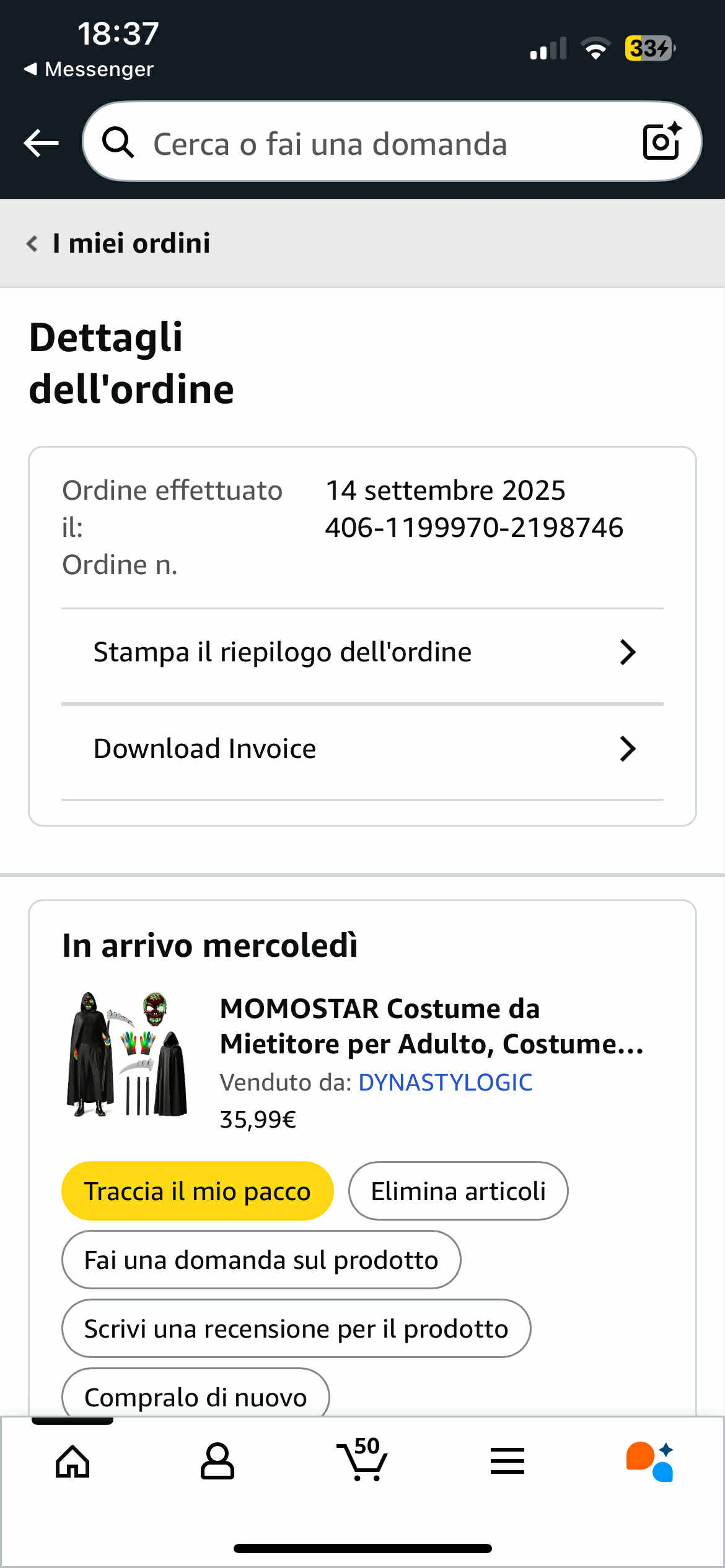This screenshot has height=1568, width=725.
Task: Select 'Scrivi una recensione per il prodotto'
Action: coord(296,1329)
